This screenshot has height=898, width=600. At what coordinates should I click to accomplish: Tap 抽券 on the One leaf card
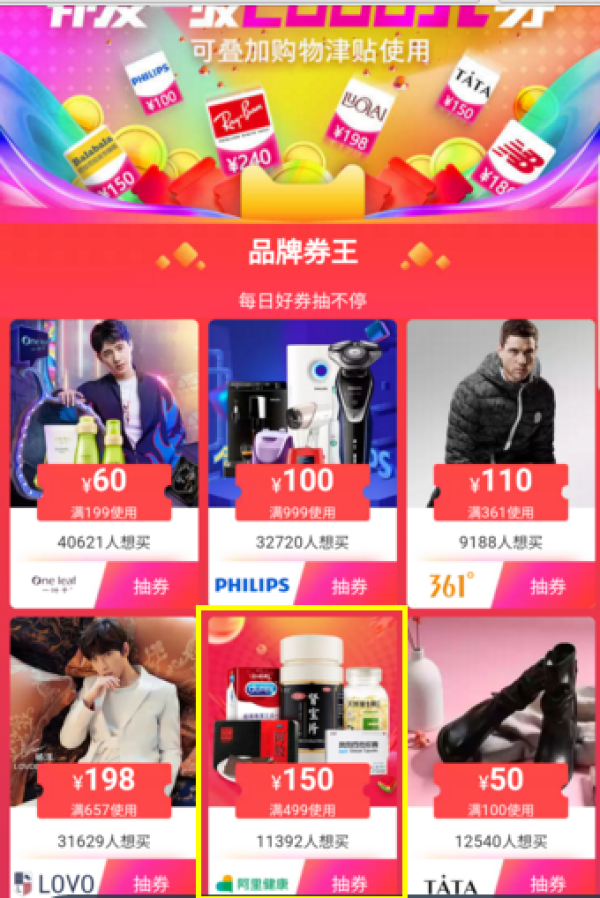[x=152, y=586]
